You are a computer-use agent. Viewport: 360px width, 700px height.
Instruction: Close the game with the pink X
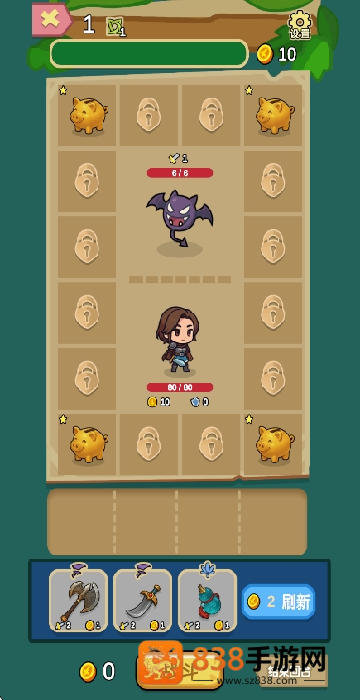tap(51, 19)
